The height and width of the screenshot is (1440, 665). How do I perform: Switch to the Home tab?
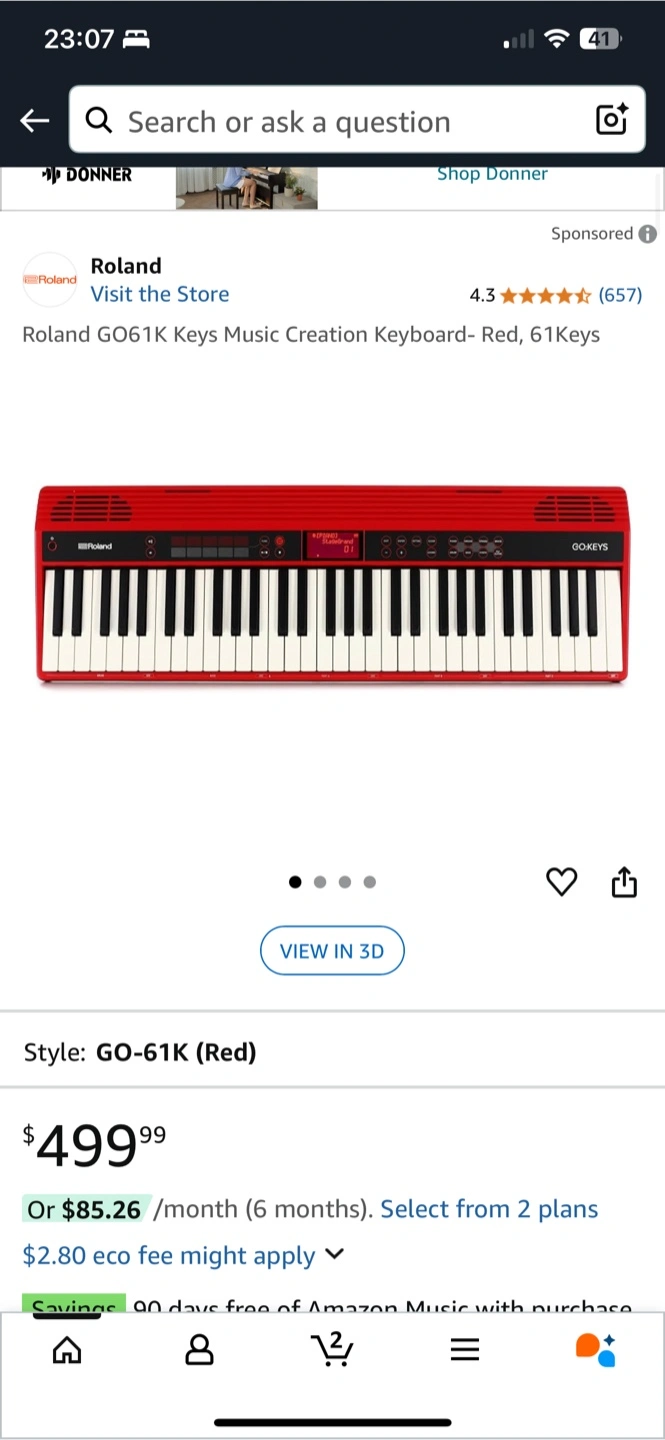[x=67, y=1351]
